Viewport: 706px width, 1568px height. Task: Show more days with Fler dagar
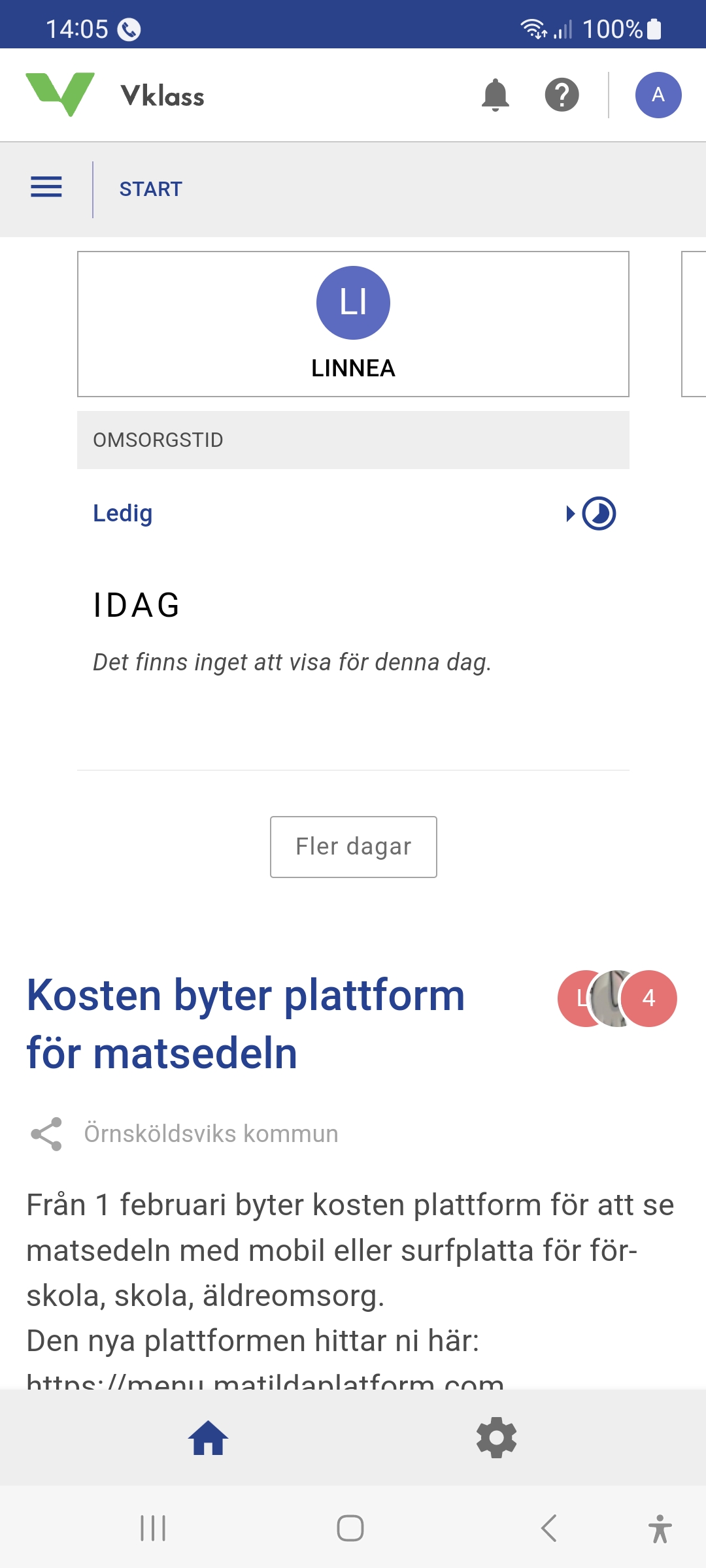pos(353,847)
